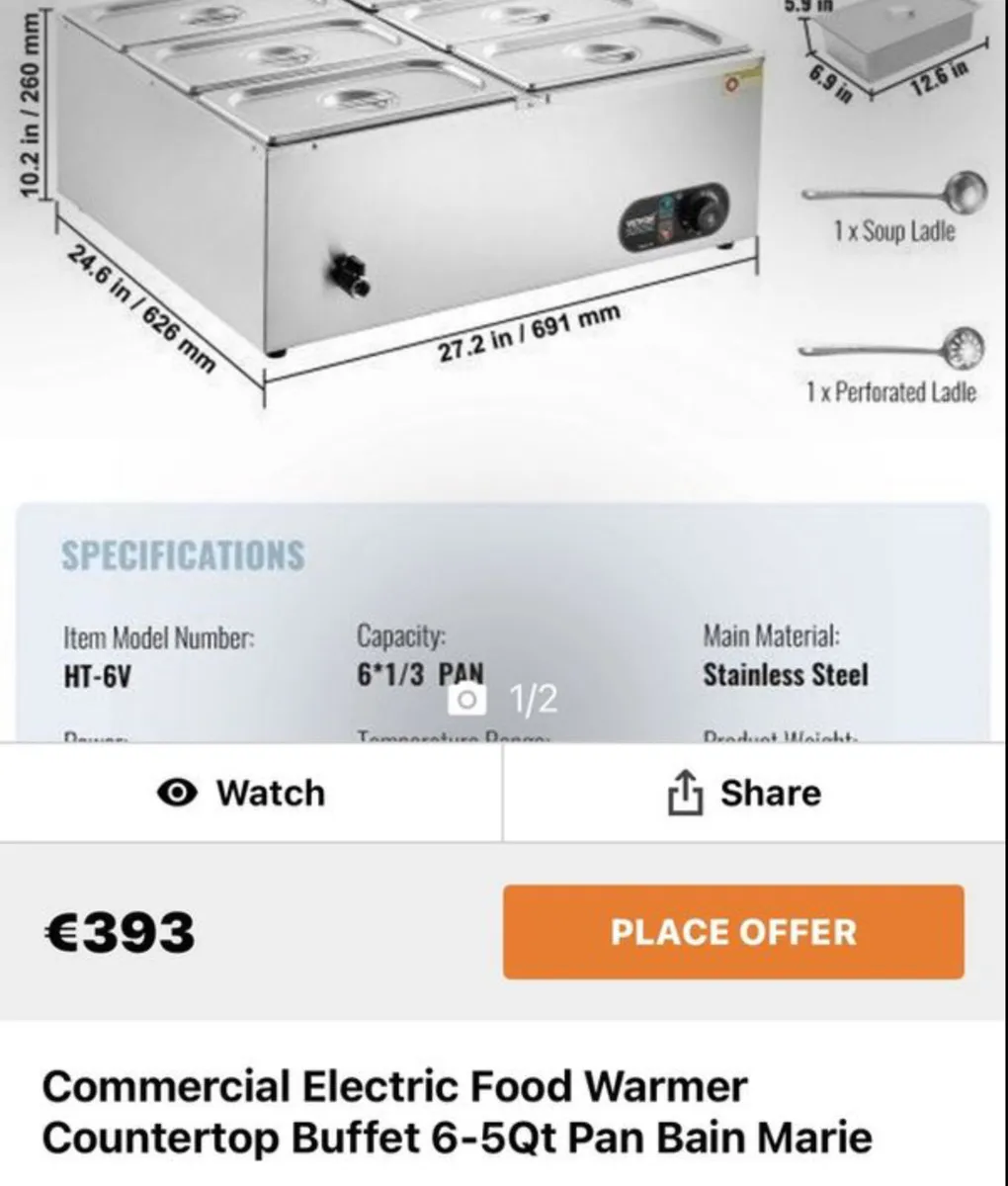The height and width of the screenshot is (1186, 1008).
Task: Add this listing to your watch list
Action: (242, 793)
